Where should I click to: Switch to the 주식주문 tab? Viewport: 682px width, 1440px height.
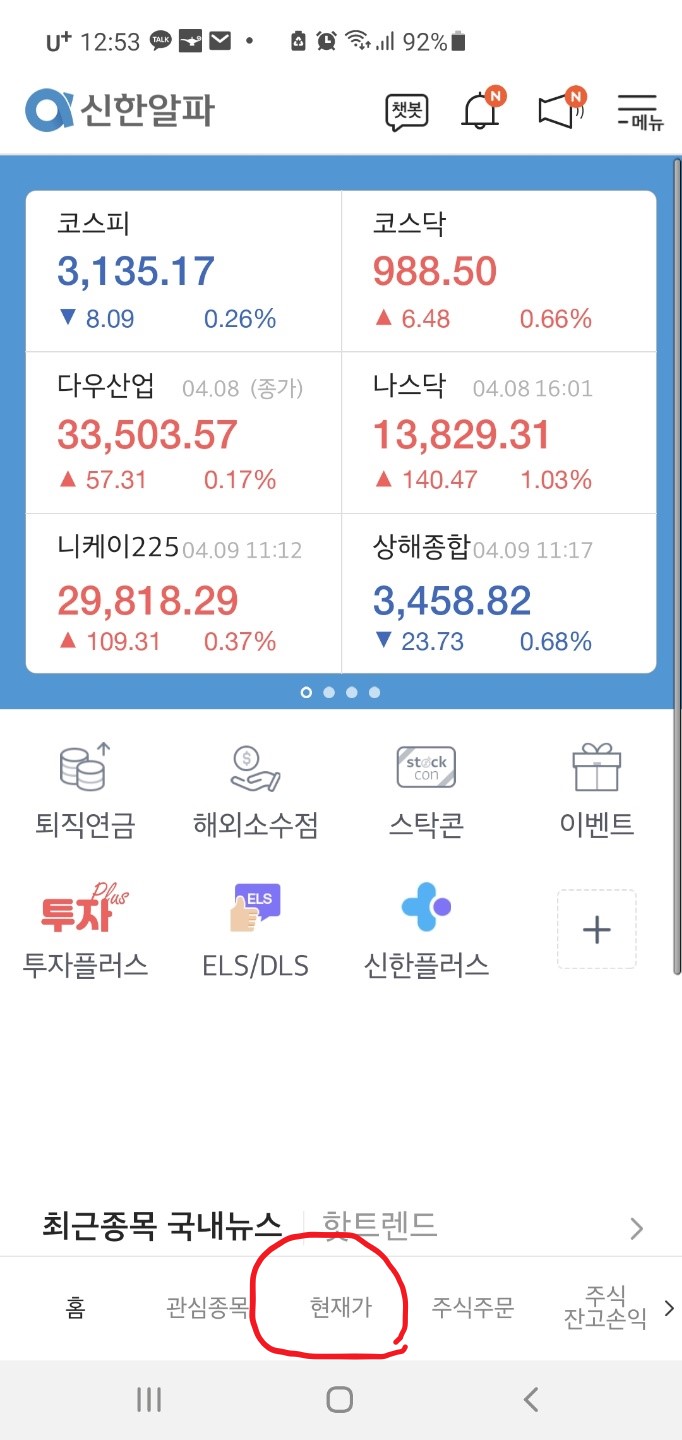click(x=472, y=1307)
